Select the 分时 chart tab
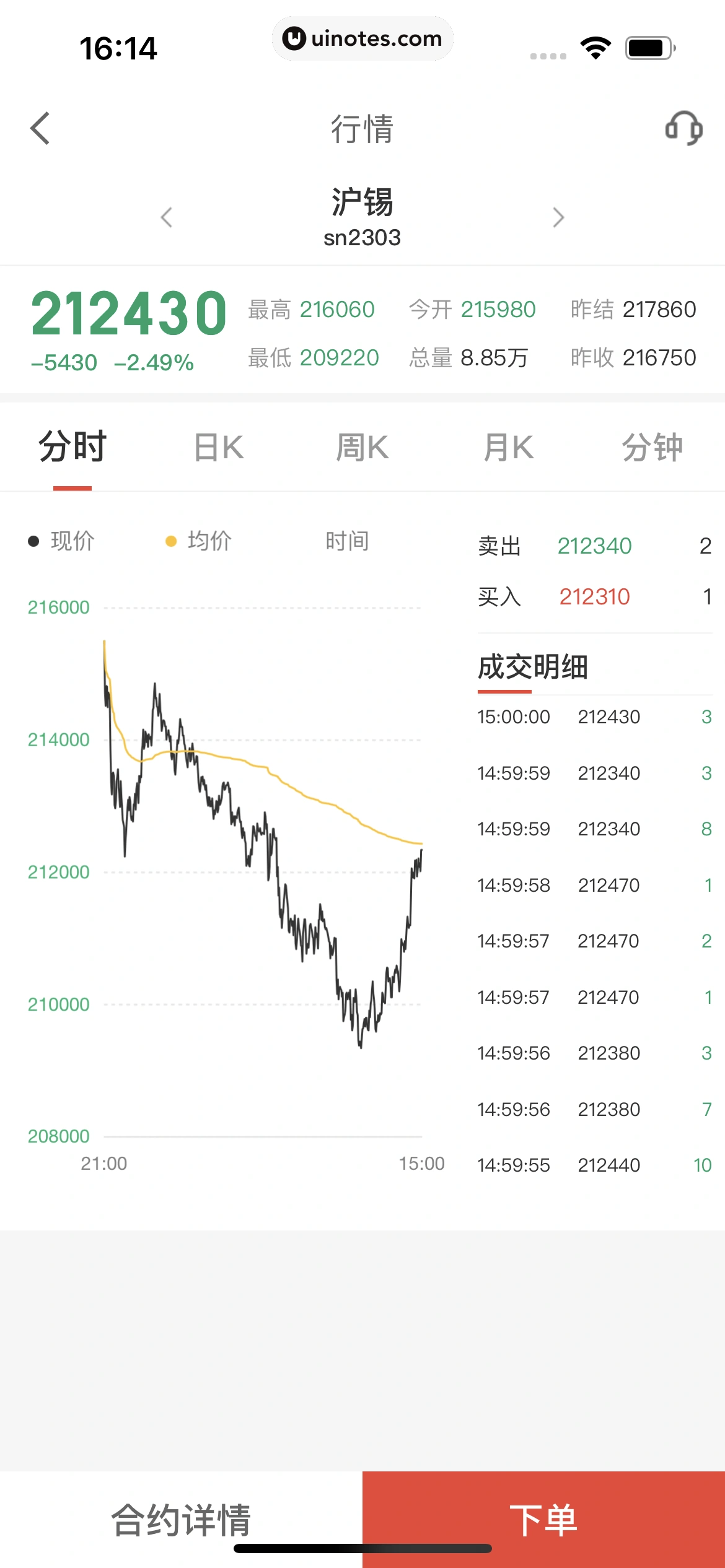This screenshot has height=1568, width=725. tap(72, 447)
